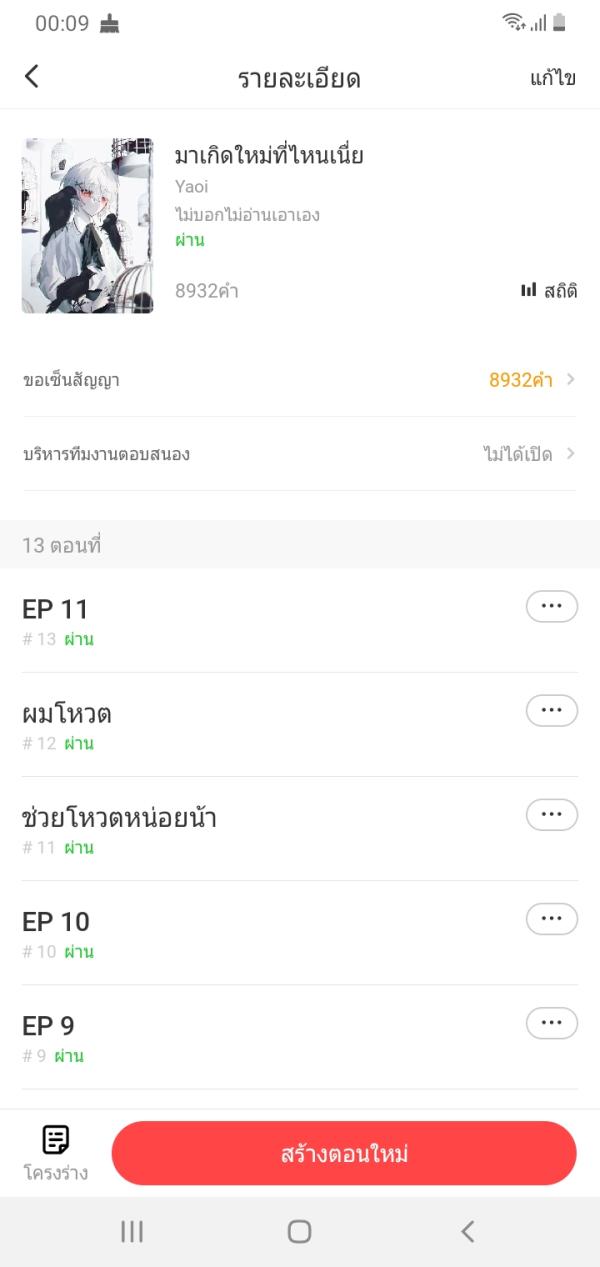Open more options for EP 11
600x1267 pixels.
pyautogui.click(x=551, y=606)
